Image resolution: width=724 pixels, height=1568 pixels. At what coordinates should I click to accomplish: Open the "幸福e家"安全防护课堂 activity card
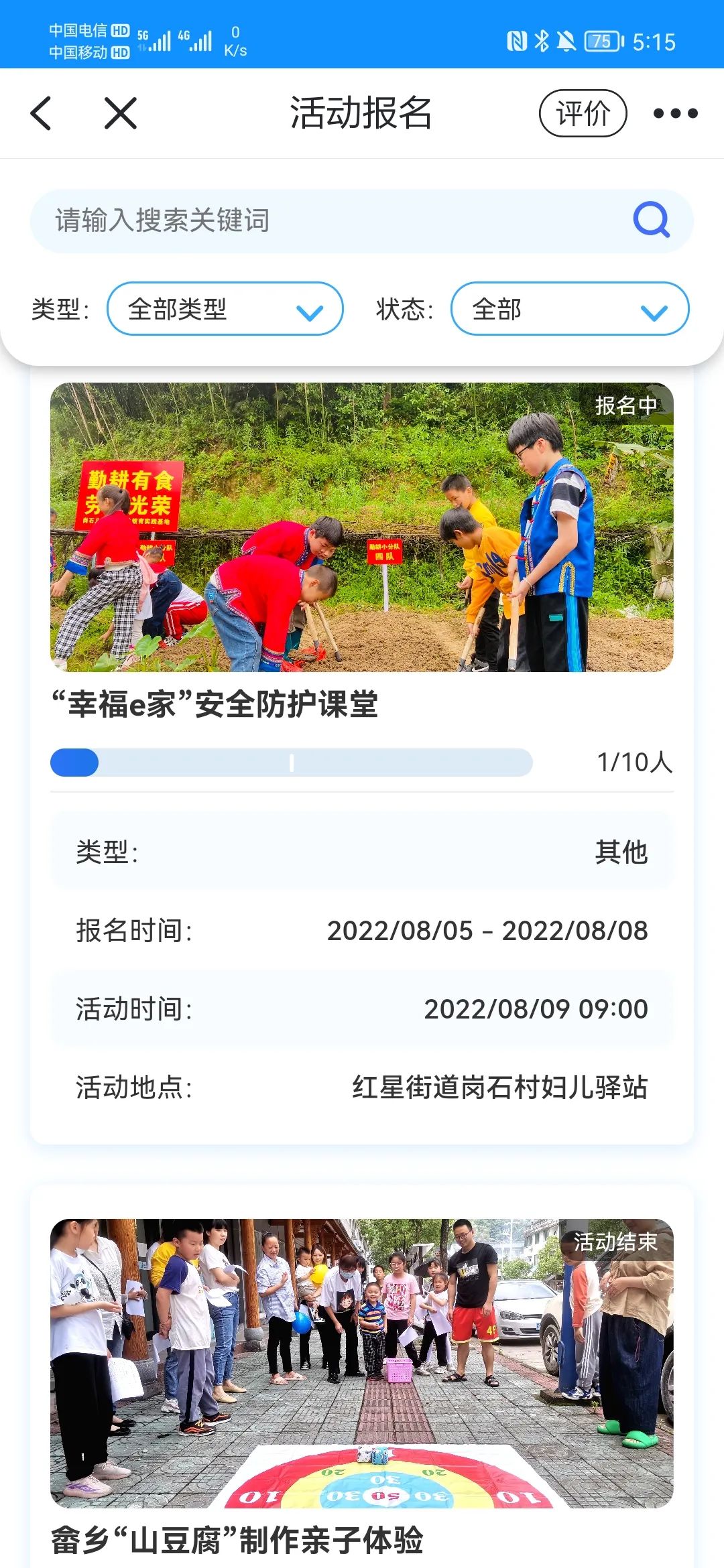(362, 704)
